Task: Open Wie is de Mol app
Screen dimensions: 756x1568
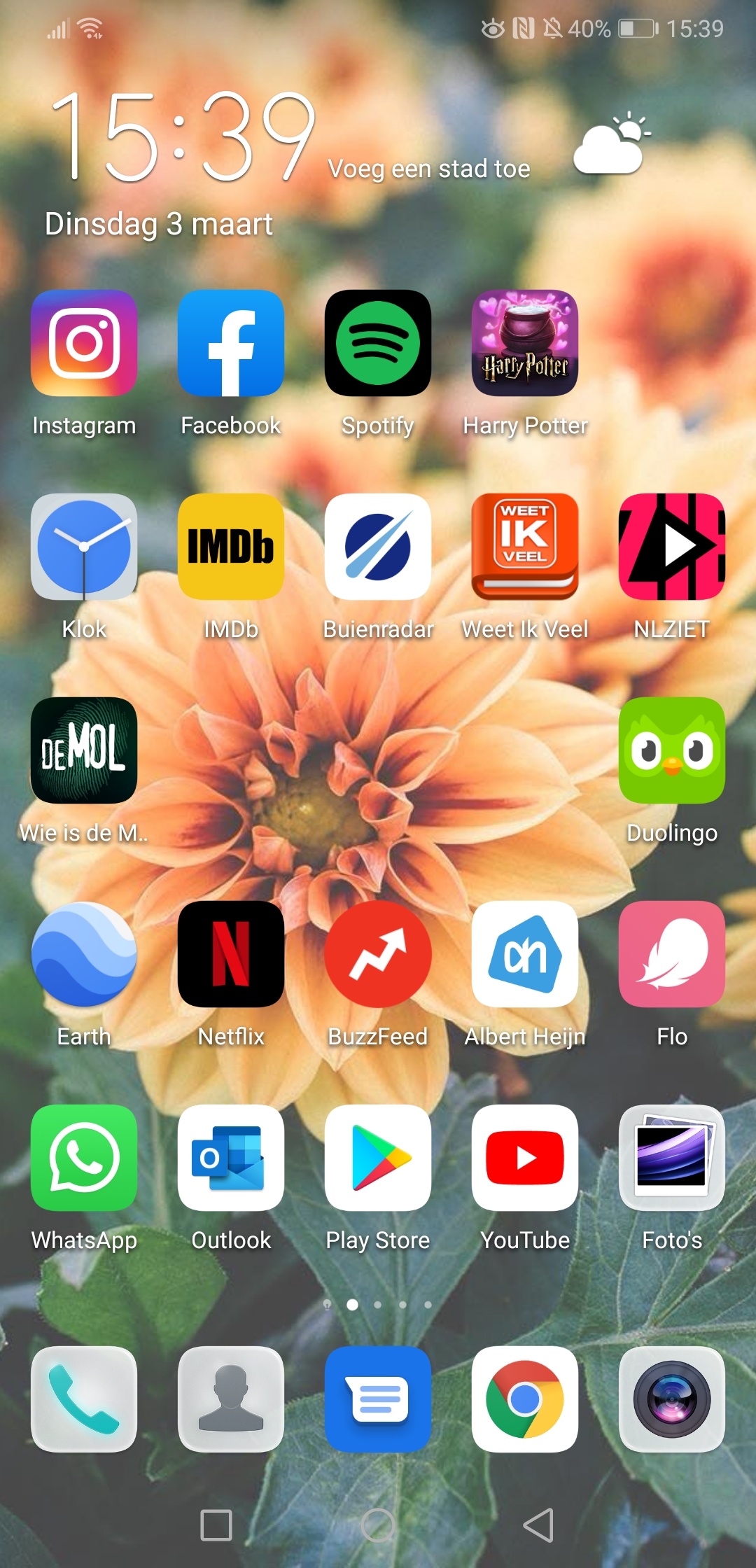Action: 84,750
